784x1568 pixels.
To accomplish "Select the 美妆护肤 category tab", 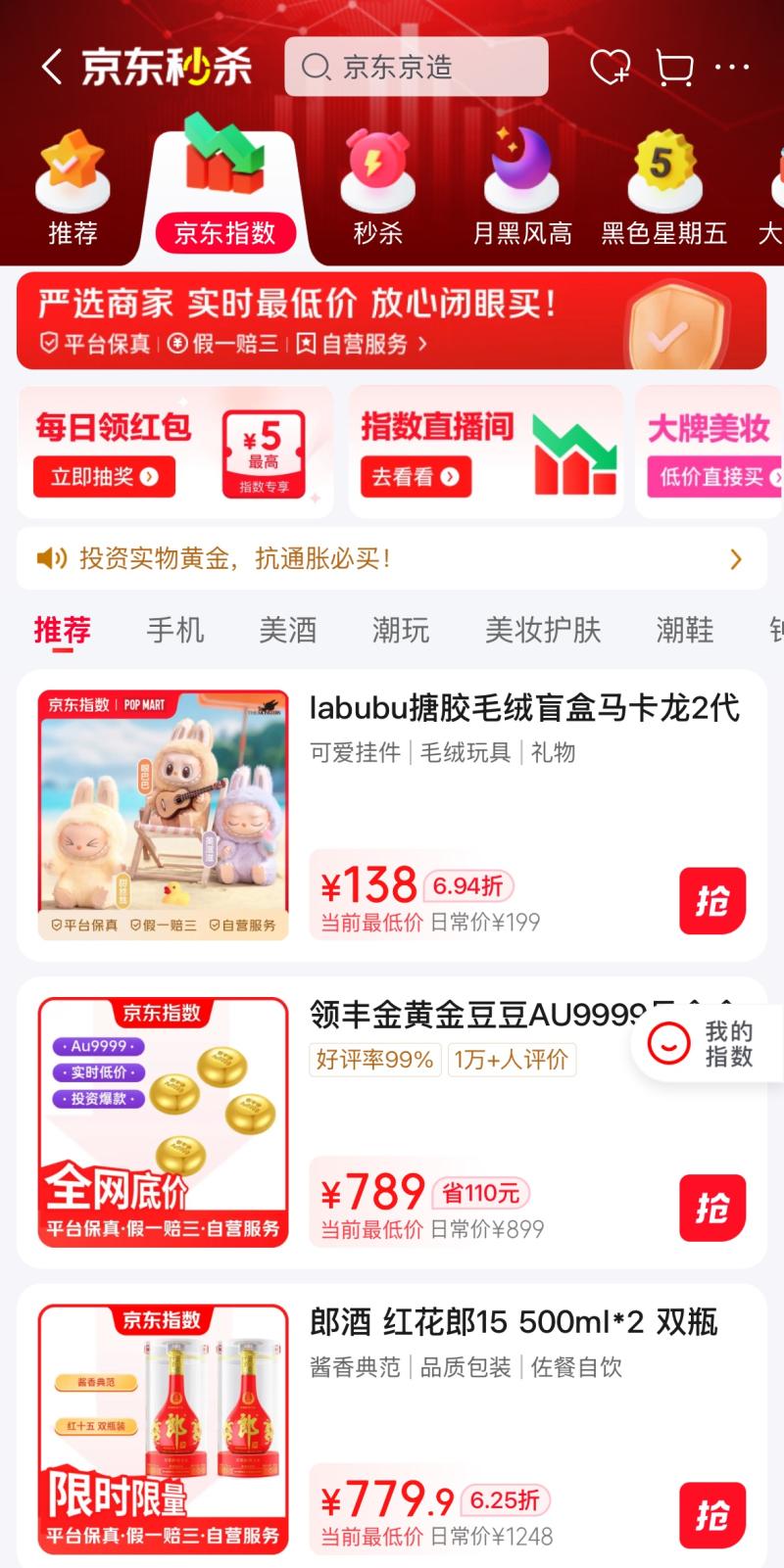I will pos(543,630).
